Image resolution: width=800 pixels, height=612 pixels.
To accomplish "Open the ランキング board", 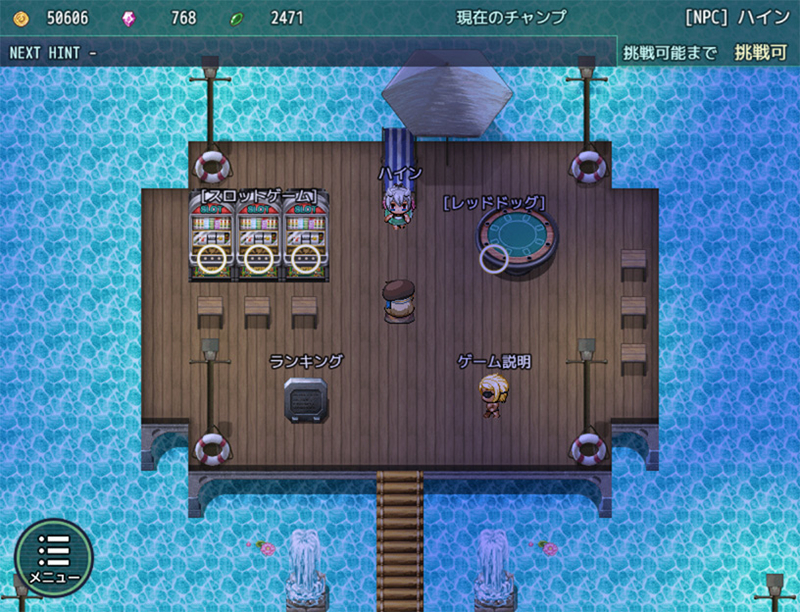I will [x=306, y=399].
